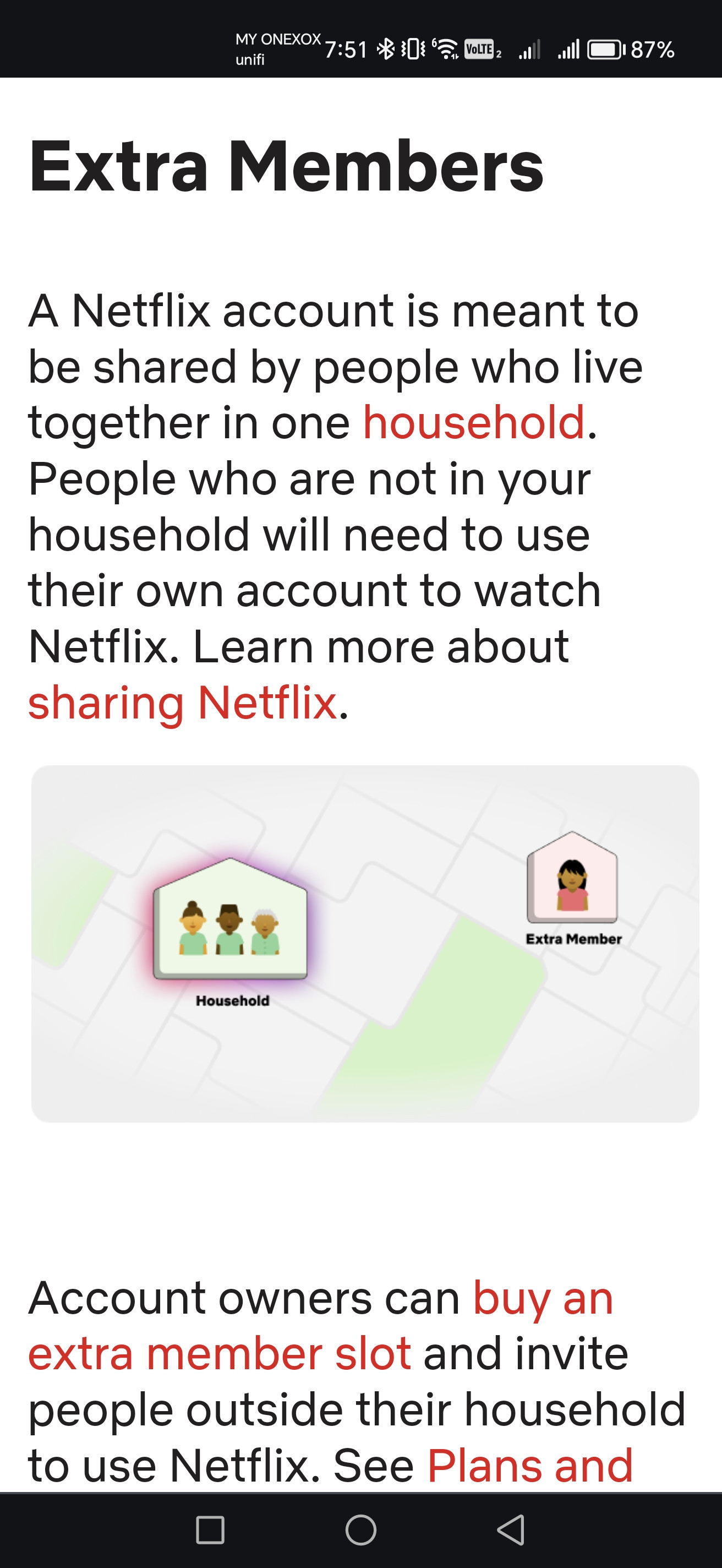
Task: Go to the home screen
Action: point(360,1529)
